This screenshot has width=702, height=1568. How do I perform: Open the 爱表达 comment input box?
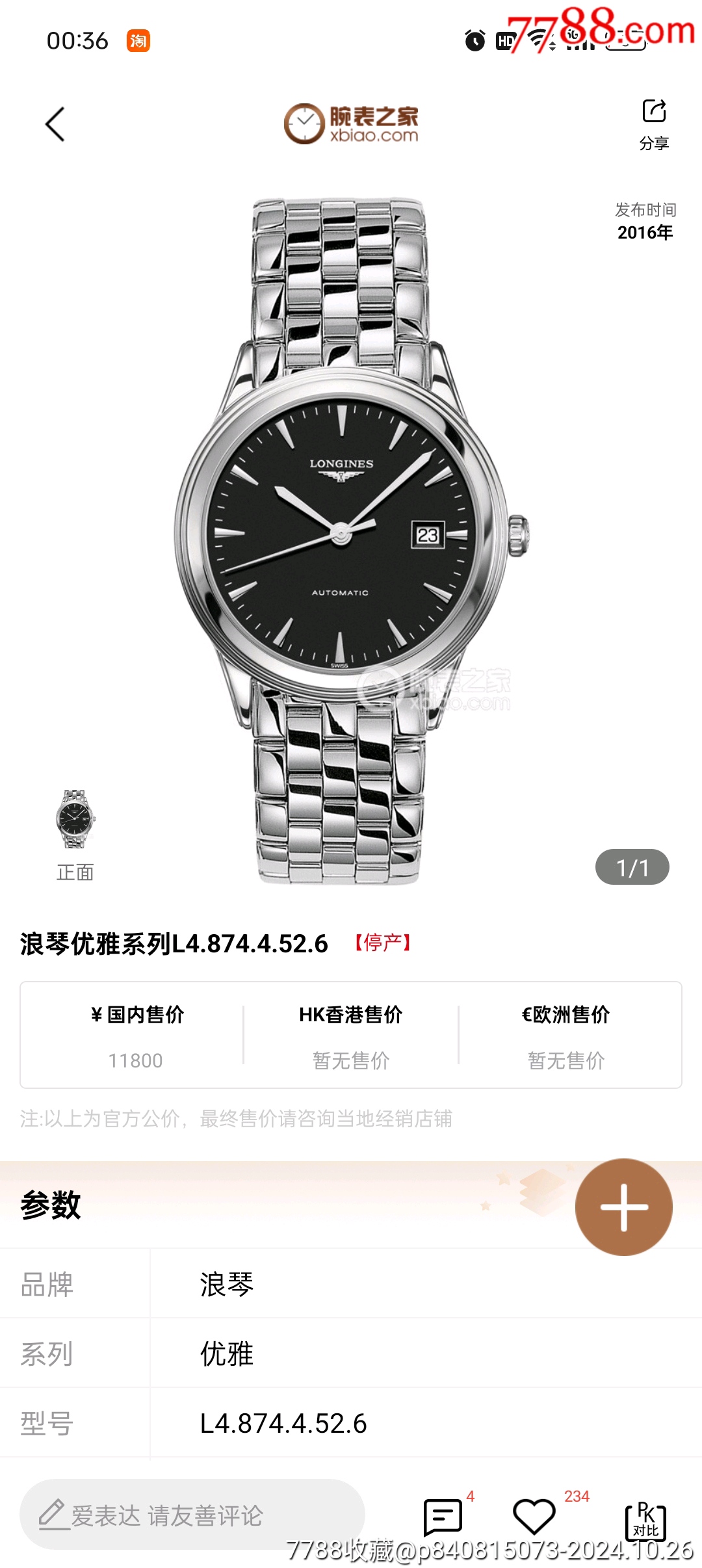192,1515
